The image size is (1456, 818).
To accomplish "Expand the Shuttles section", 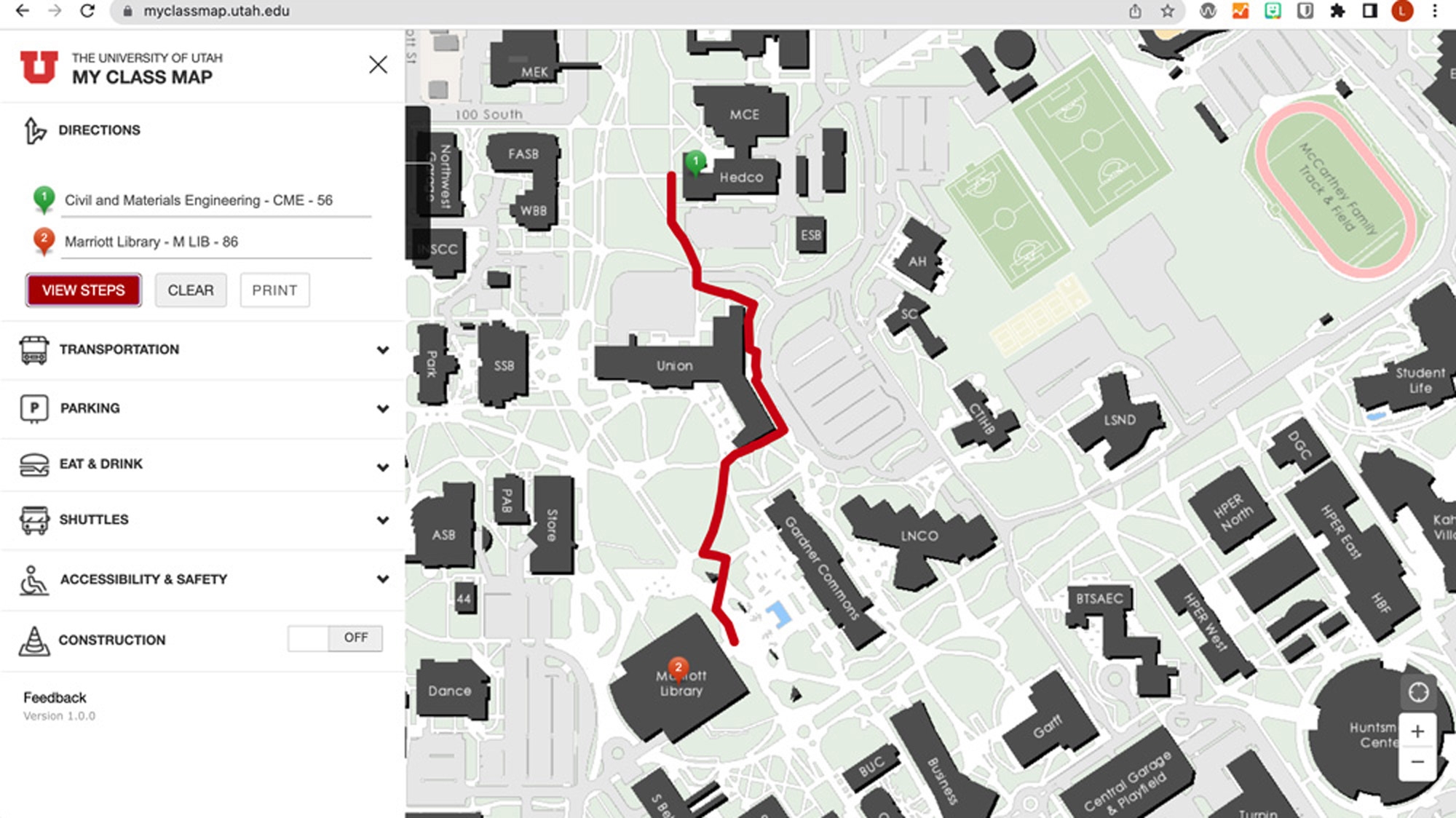I will click(x=203, y=520).
